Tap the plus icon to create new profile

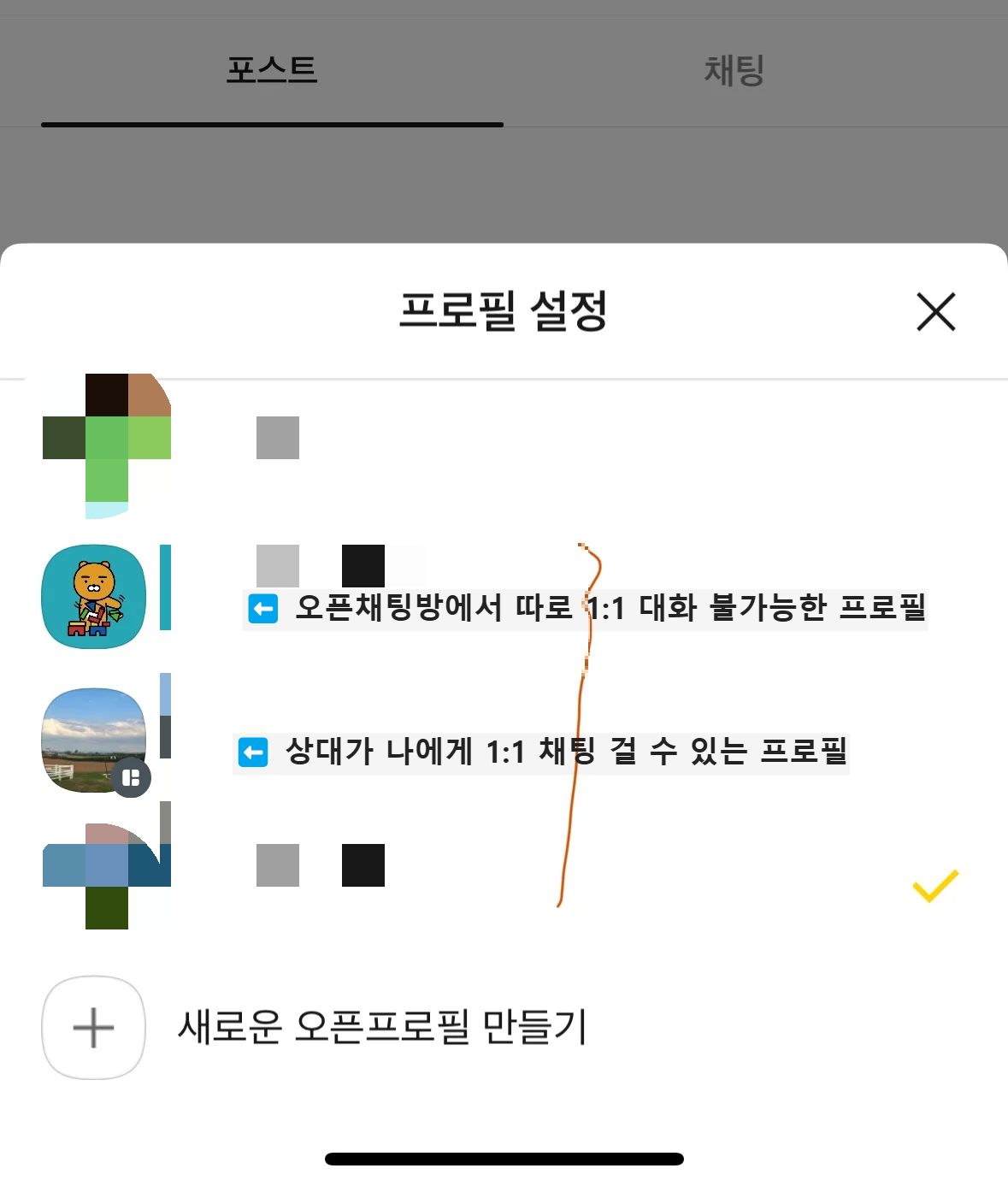point(92,1027)
